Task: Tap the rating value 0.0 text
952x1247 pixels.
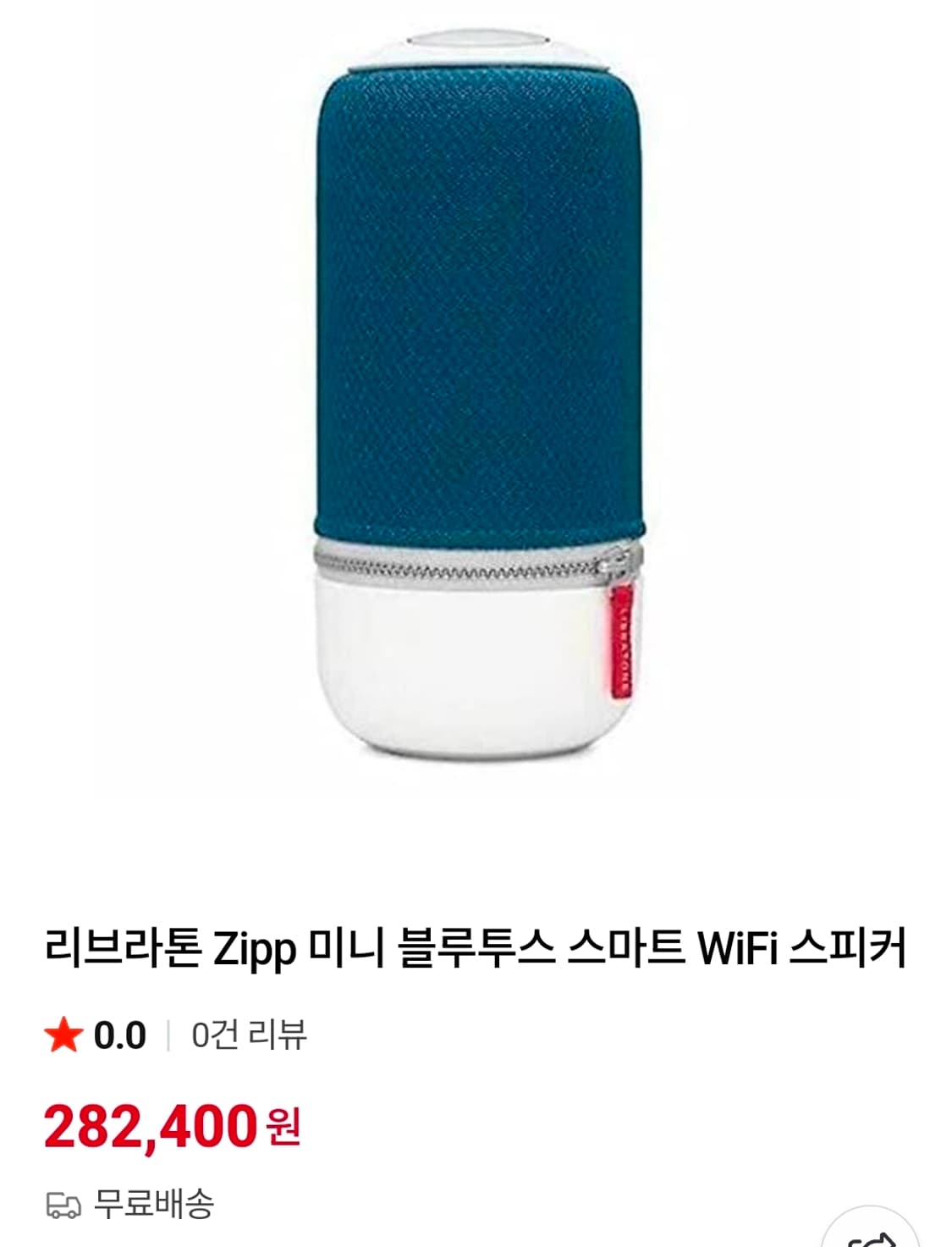Action: pos(114,1032)
